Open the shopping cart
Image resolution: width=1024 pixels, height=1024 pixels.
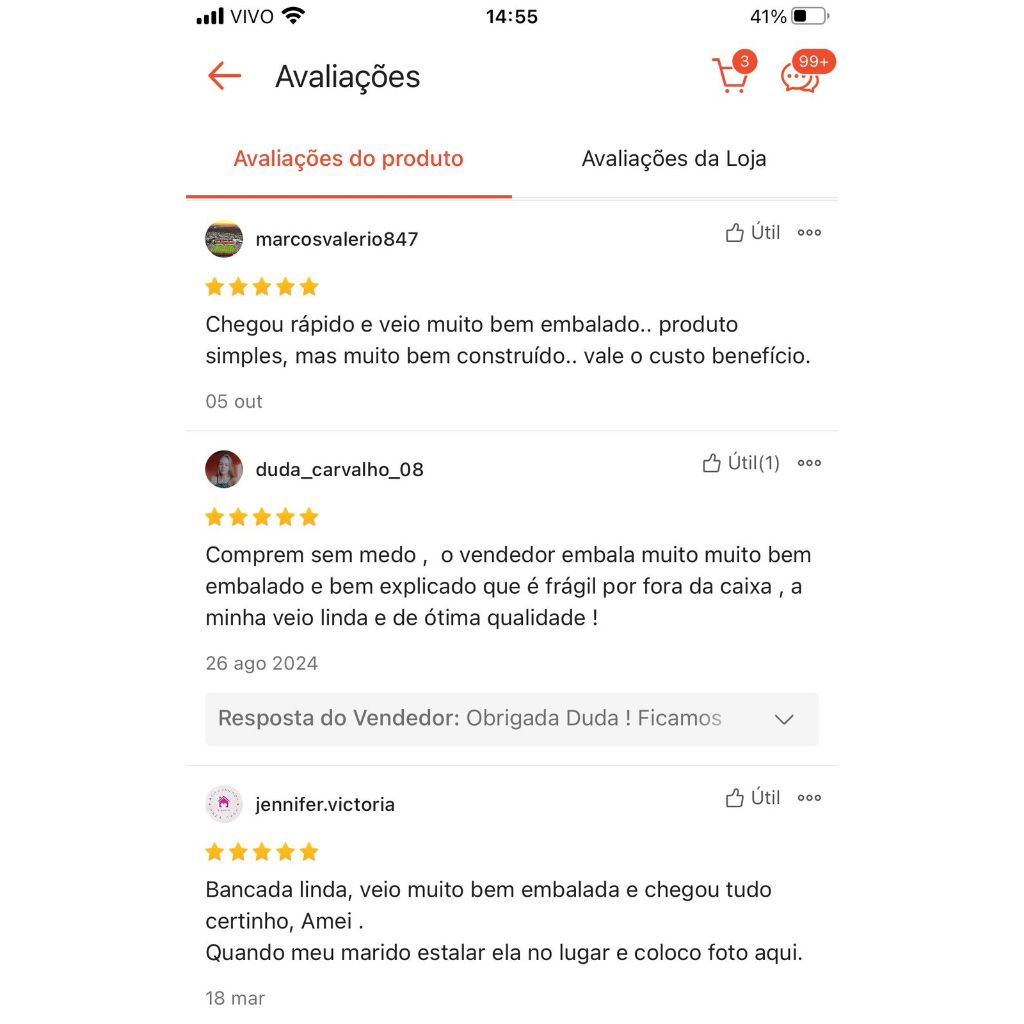click(733, 73)
